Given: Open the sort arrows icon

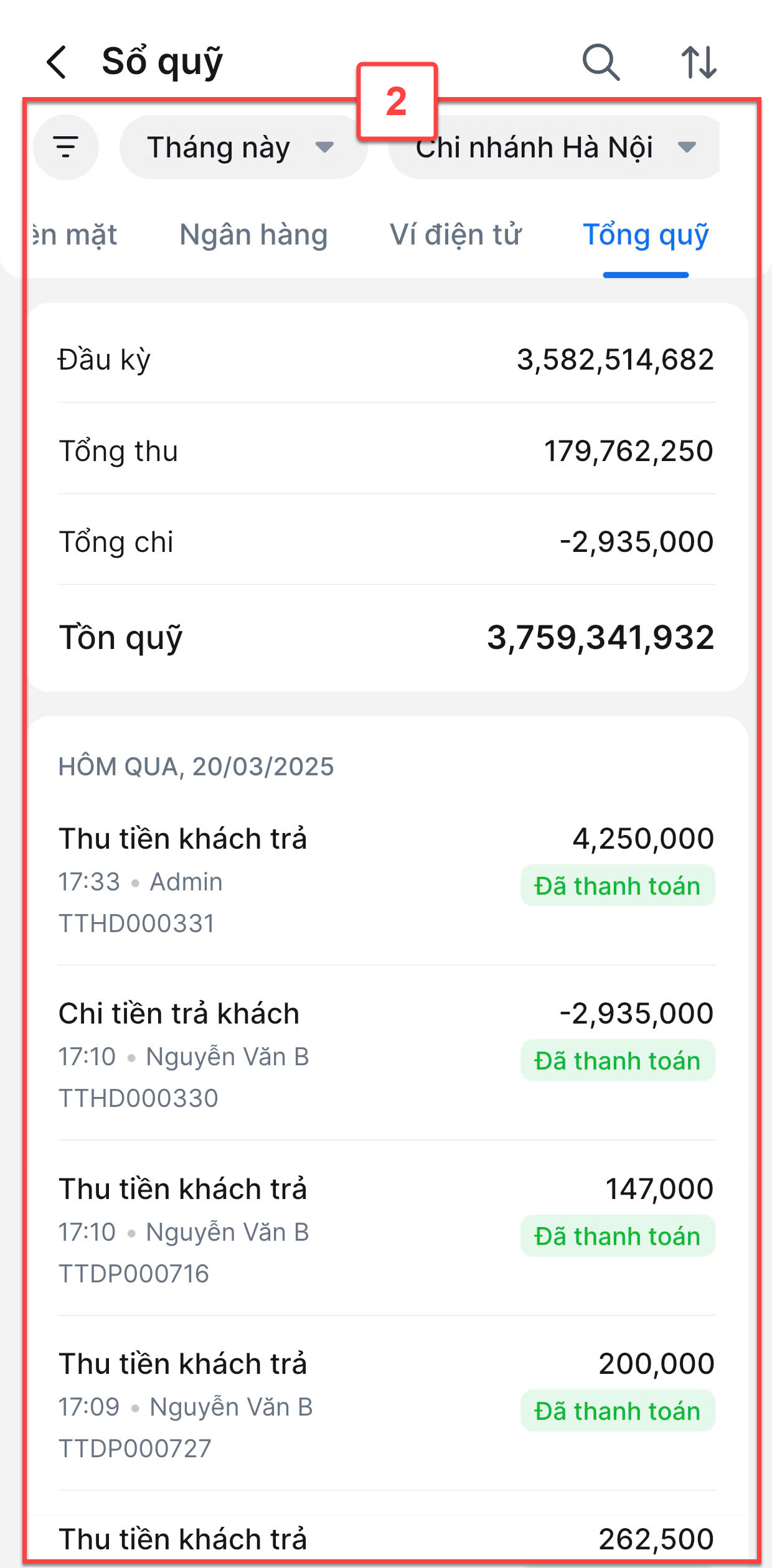Looking at the screenshot, I should click(699, 62).
